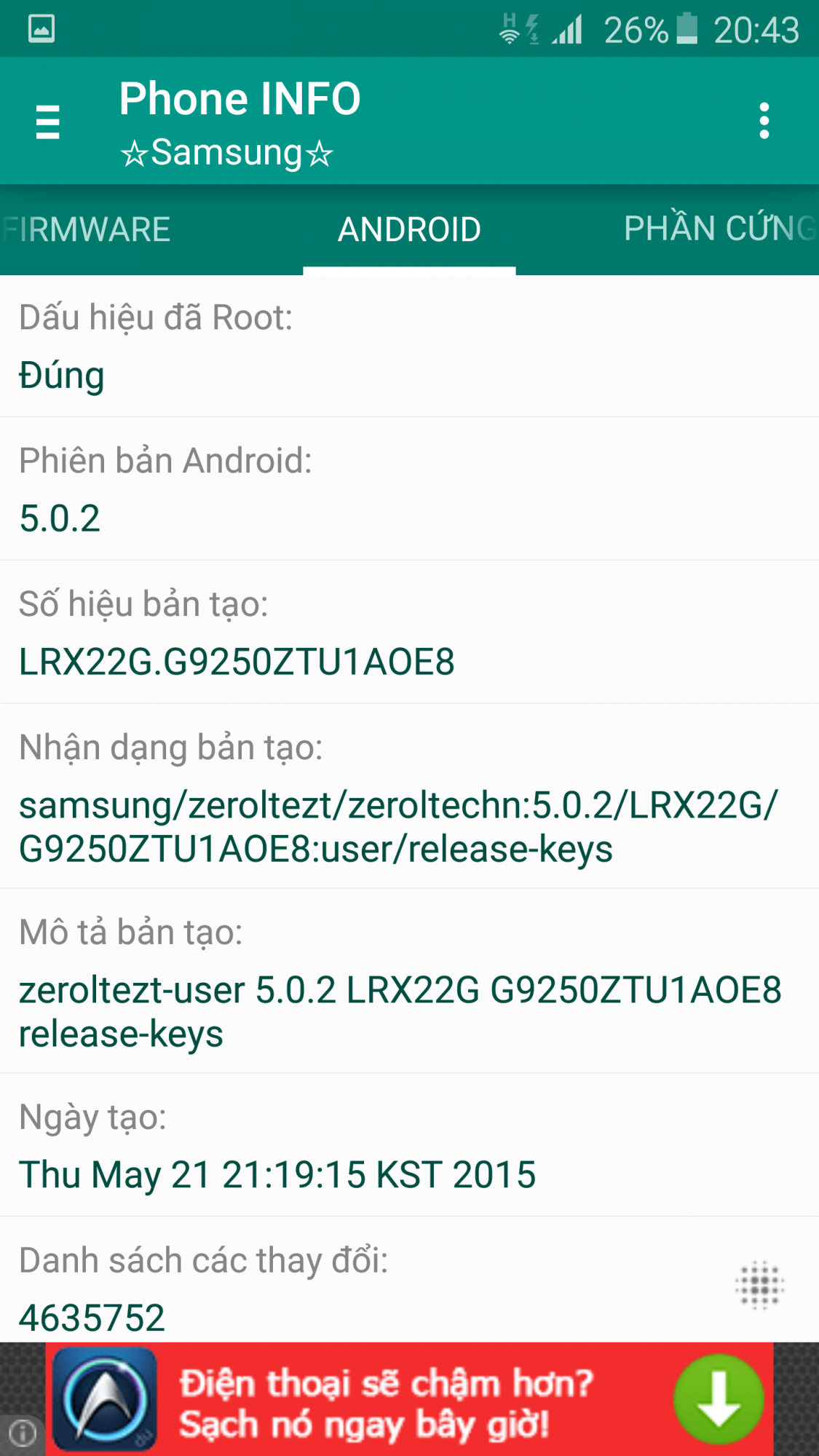819x1456 pixels.
Task: Switch to the FIRMWARE tab
Action: pos(87,230)
